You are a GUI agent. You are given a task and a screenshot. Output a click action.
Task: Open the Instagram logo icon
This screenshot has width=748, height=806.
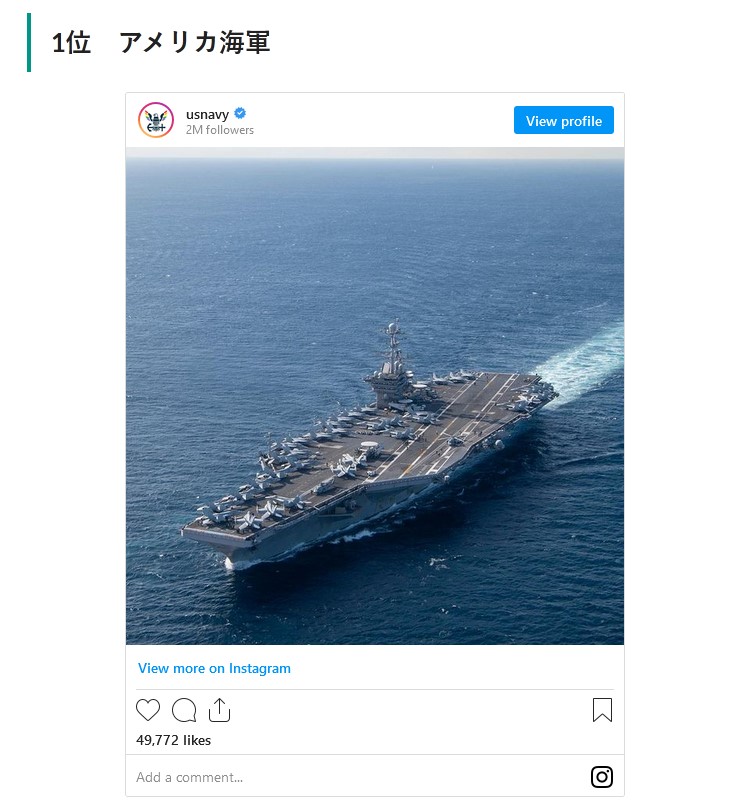click(601, 777)
